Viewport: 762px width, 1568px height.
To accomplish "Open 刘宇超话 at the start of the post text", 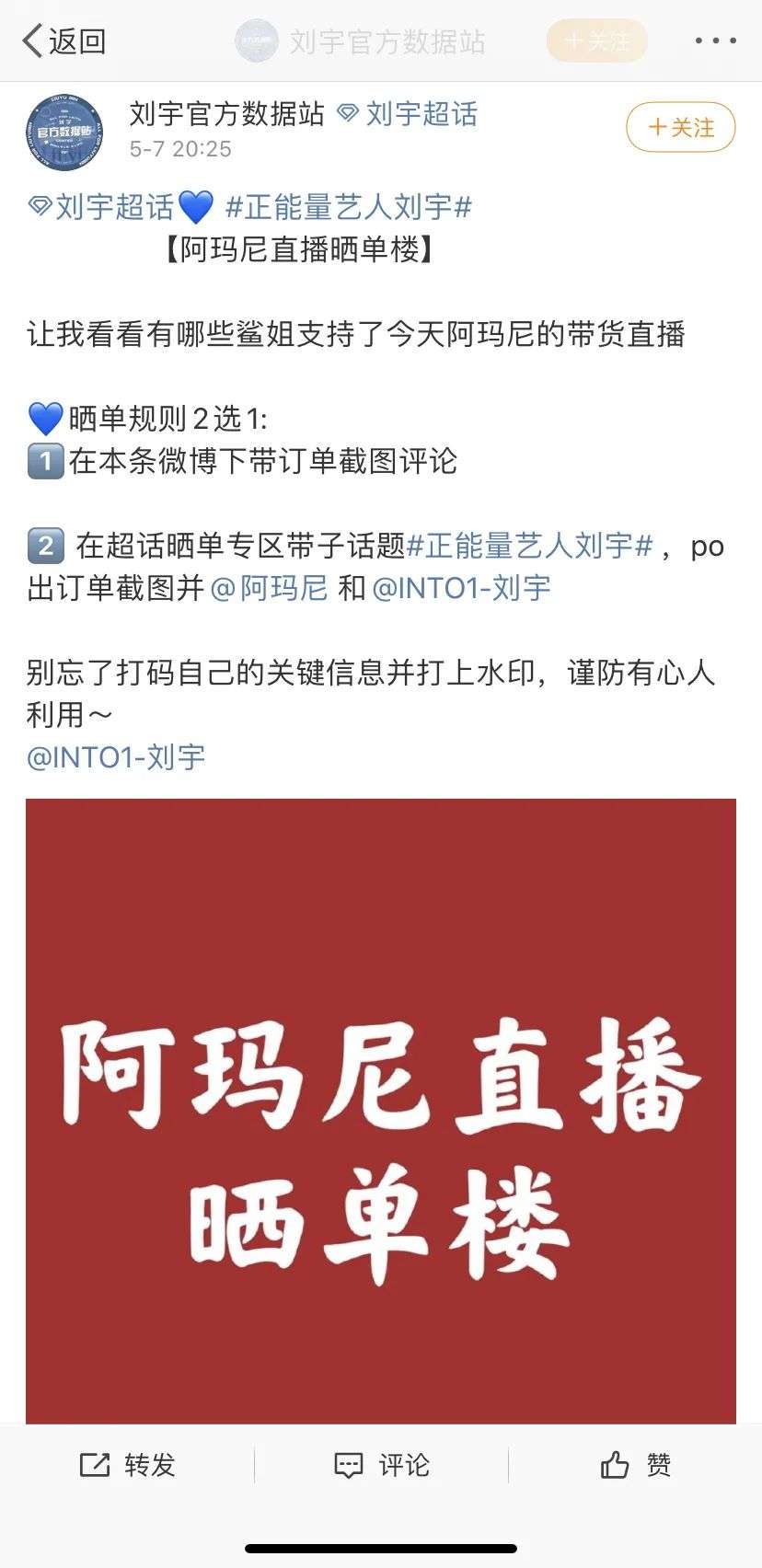I will tap(103, 207).
